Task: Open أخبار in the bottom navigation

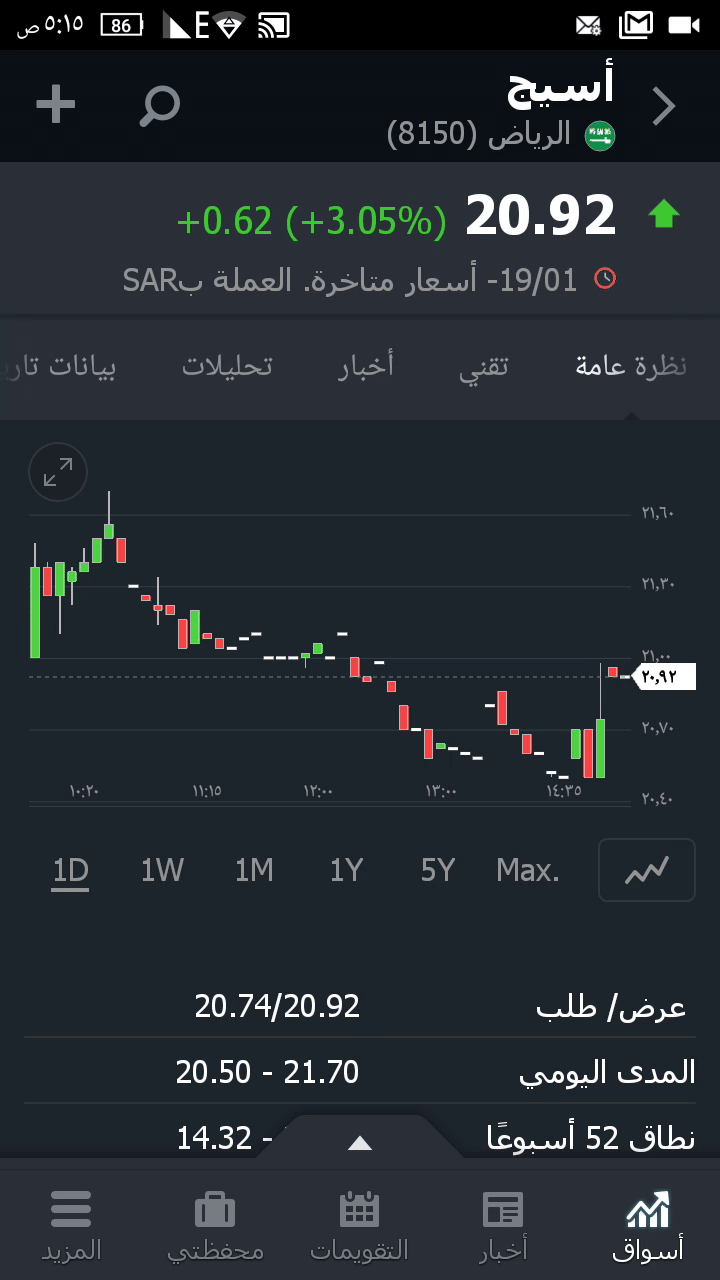Action: click(x=503, y=1225)
